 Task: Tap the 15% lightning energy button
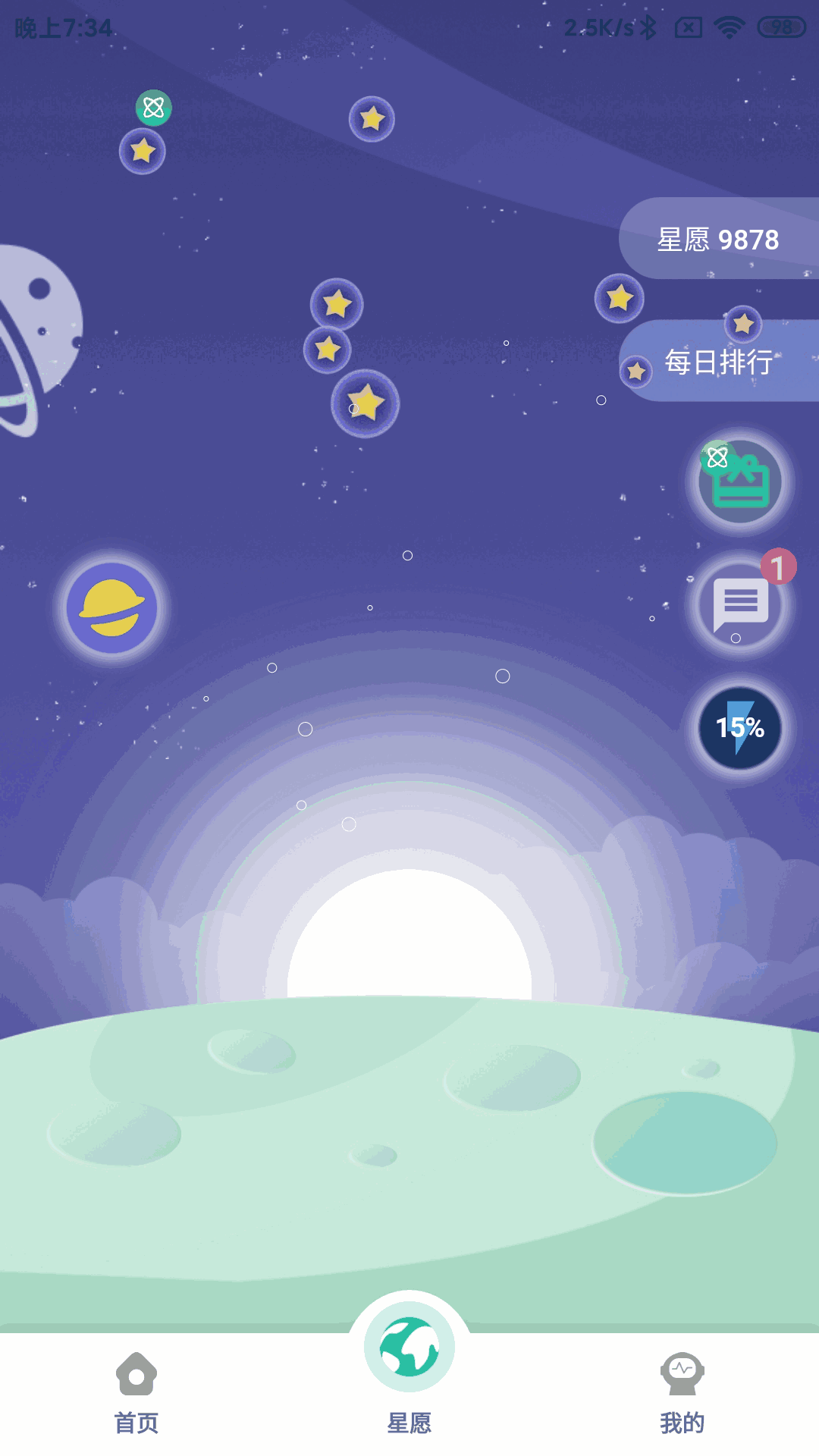739,728
